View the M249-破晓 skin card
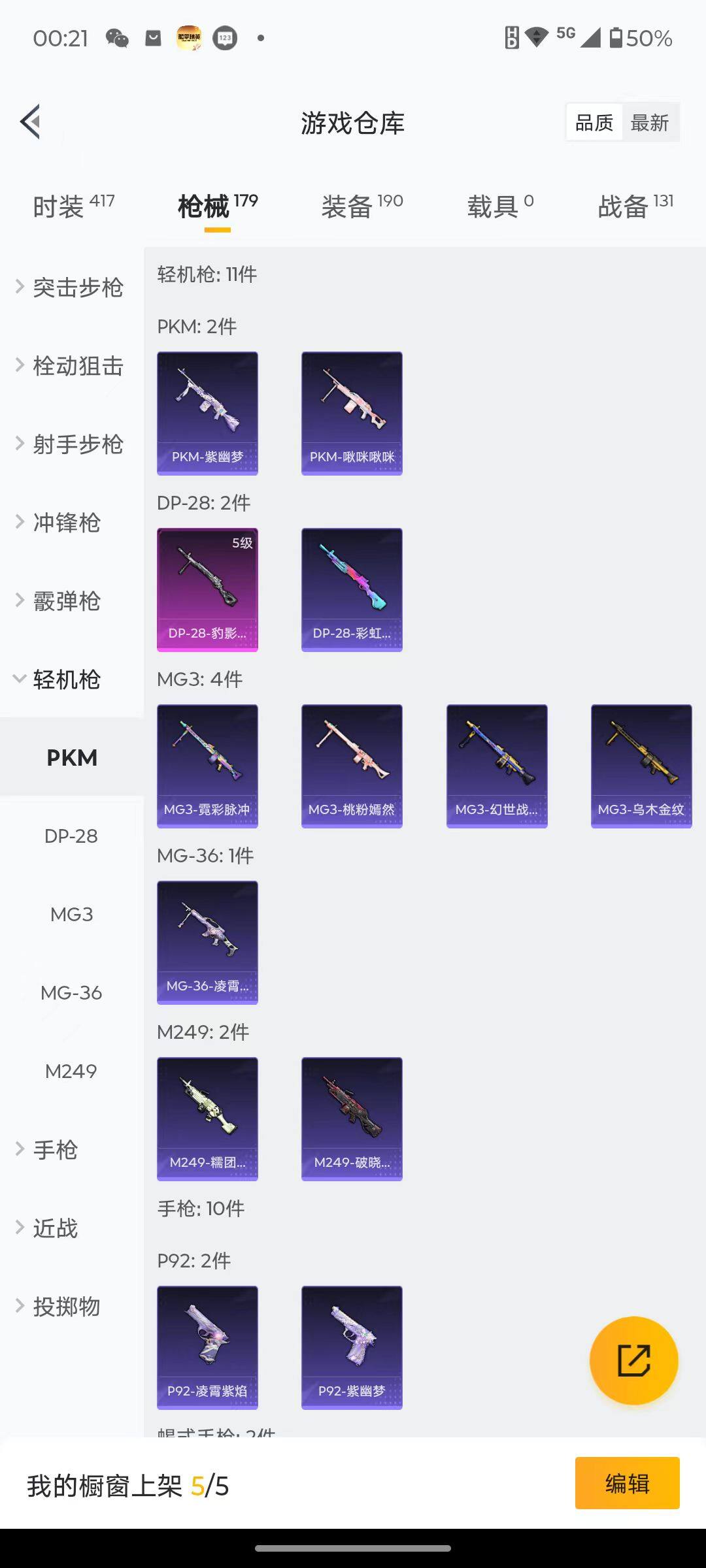The height and width of the screenshot is (1568, 706). [352, 1119]
